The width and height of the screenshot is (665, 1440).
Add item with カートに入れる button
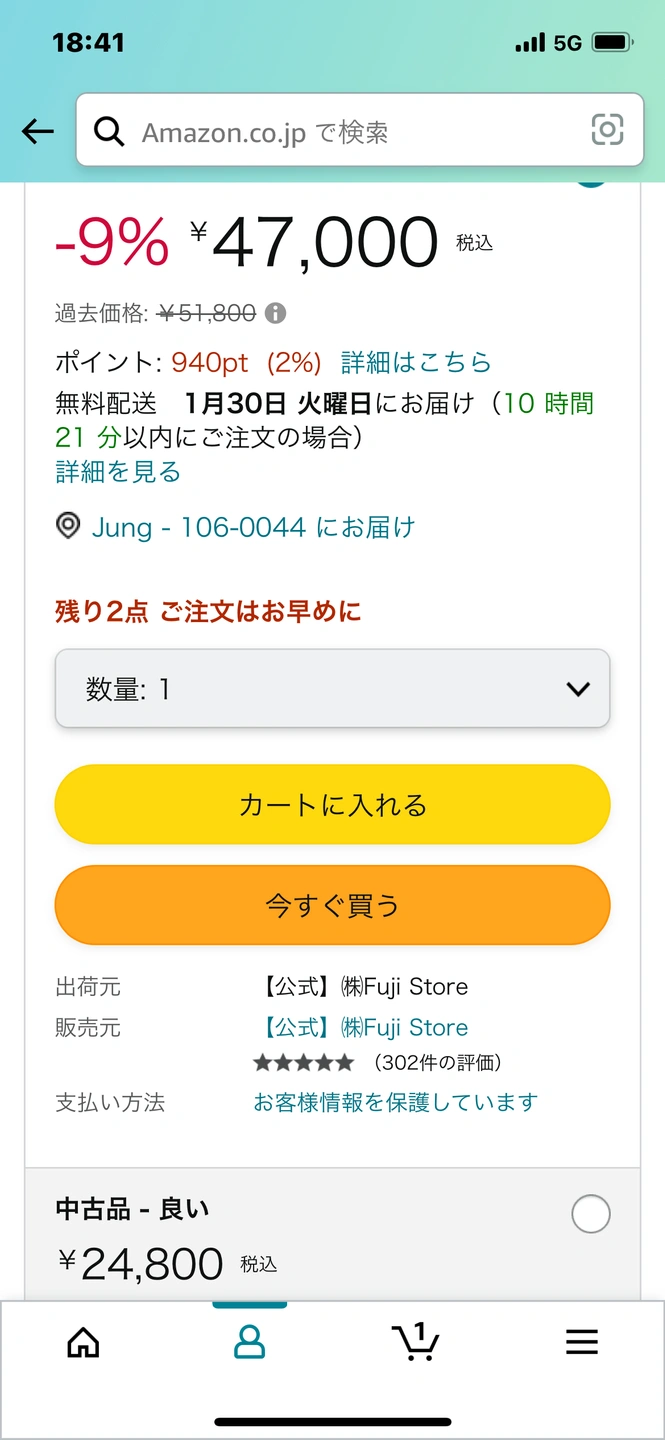pos(332,805)
